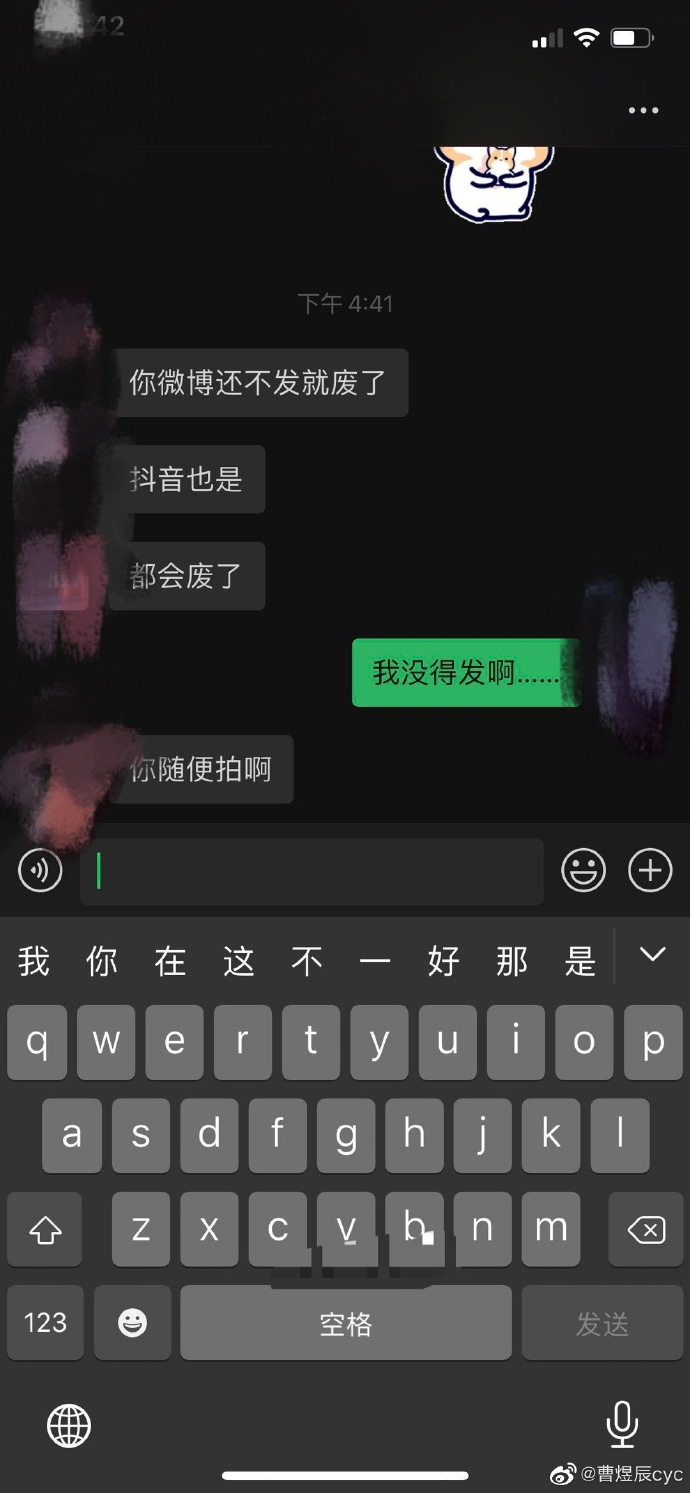This screenshot has height=1493, width=690.
Task: Open the three-dot chat options menu
Action: pyautogui.click(x=643, y=111)
